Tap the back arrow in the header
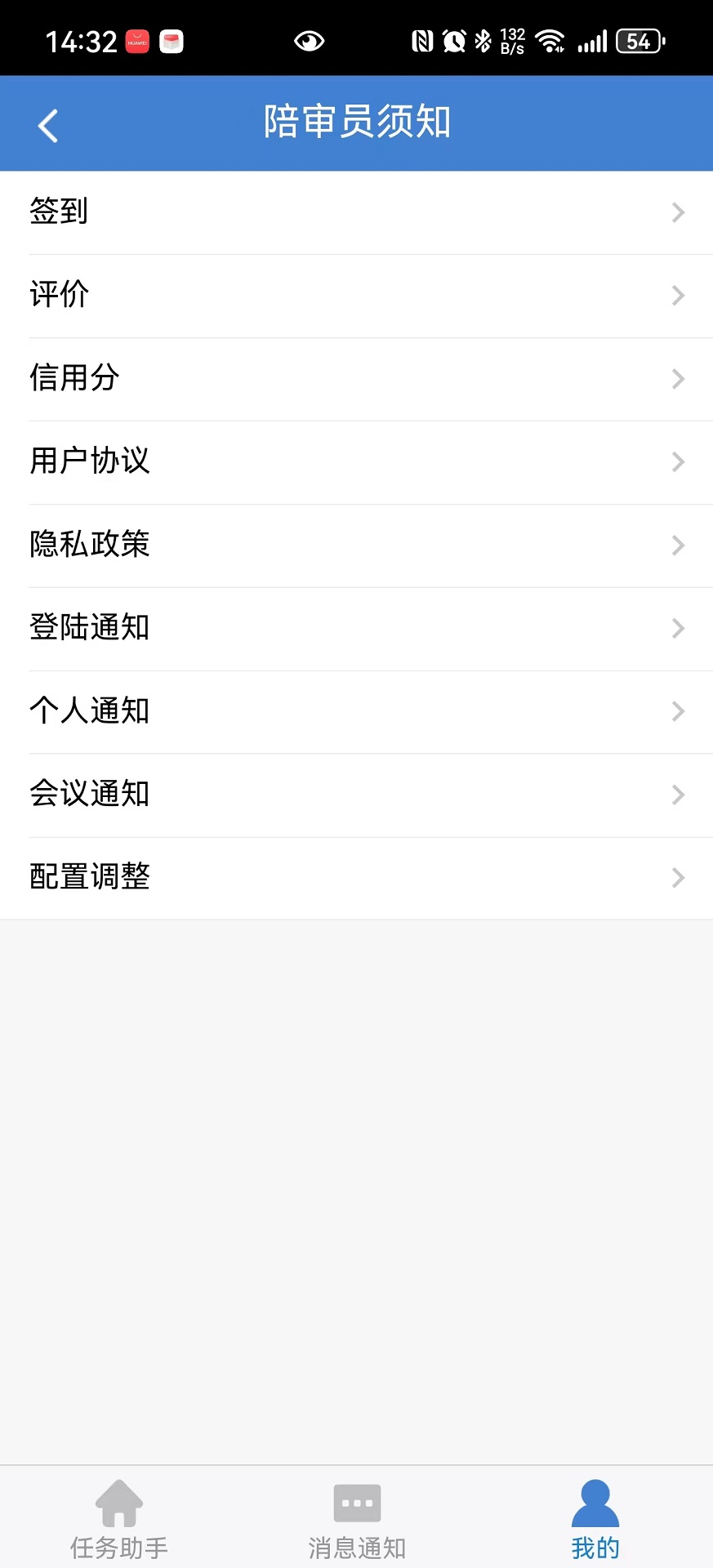The height and width of the screenshot is (1568, 713). (x=47, y=123)
